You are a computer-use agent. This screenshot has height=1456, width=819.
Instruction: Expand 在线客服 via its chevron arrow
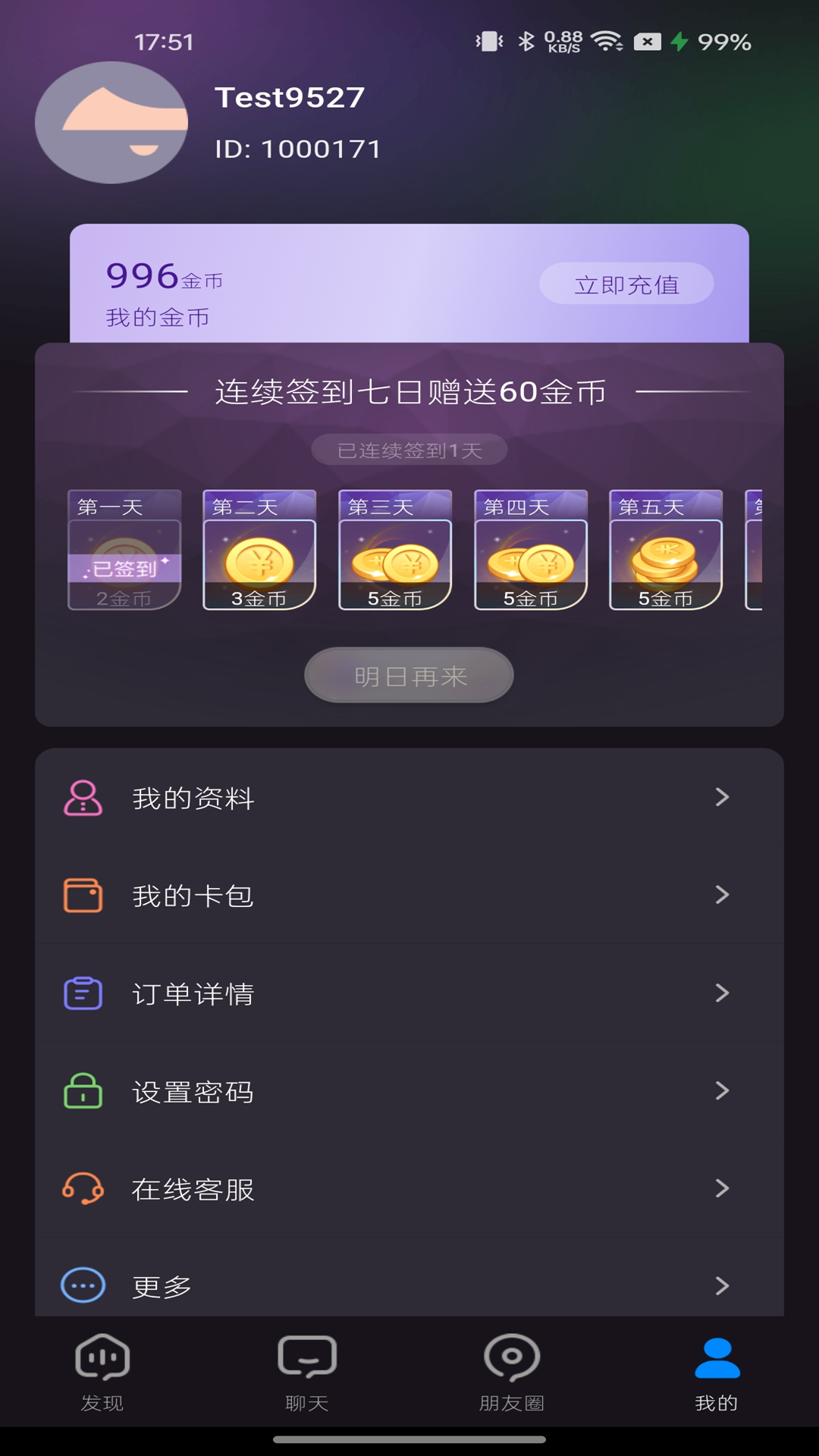(722, 1189)
